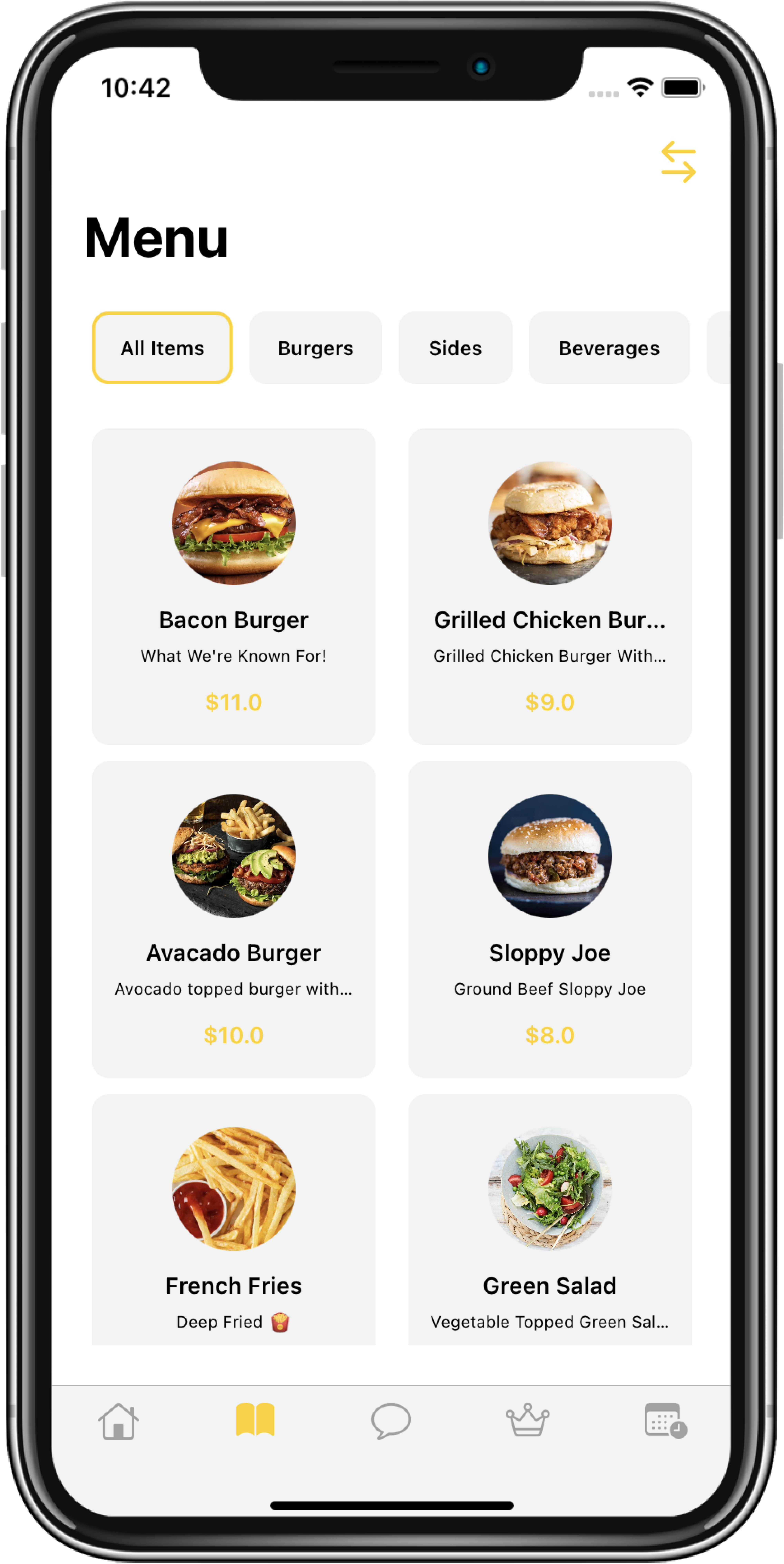The height and width of the screenshot is (1564, 784).
Task: Switch to the menu book tab
Action: point(255,1421)
